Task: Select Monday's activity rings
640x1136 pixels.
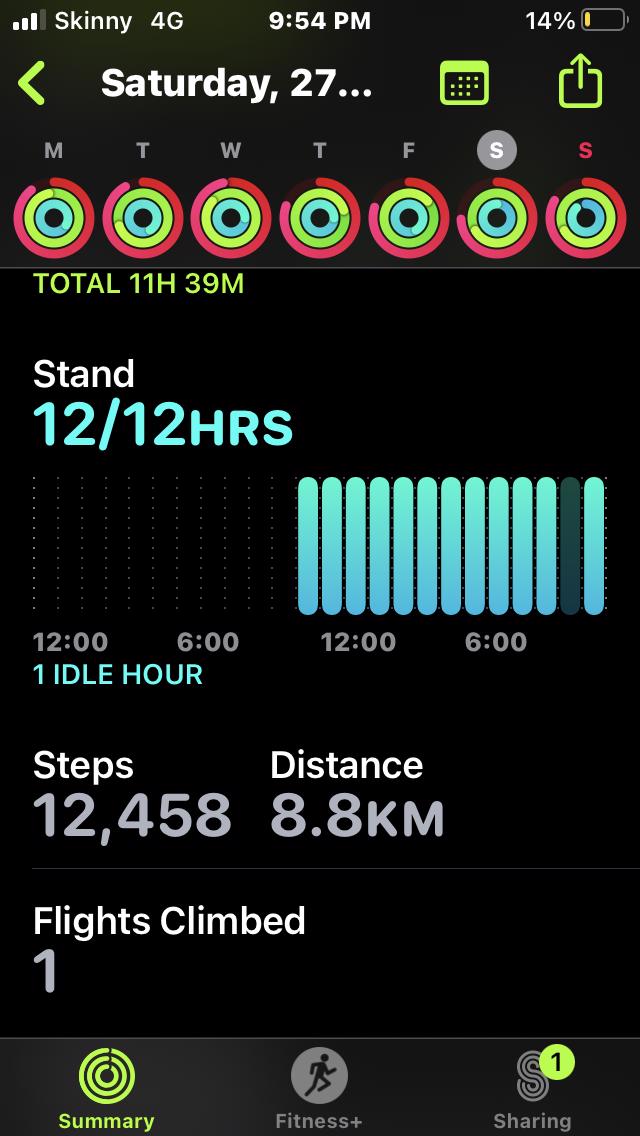Action: pos(54,217)
